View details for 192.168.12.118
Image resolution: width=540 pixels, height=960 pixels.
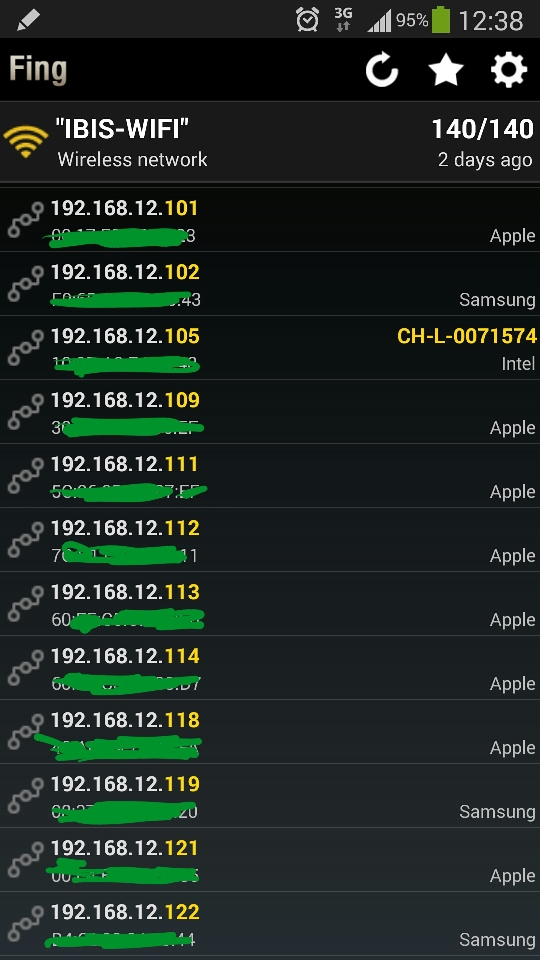(270, 732)
